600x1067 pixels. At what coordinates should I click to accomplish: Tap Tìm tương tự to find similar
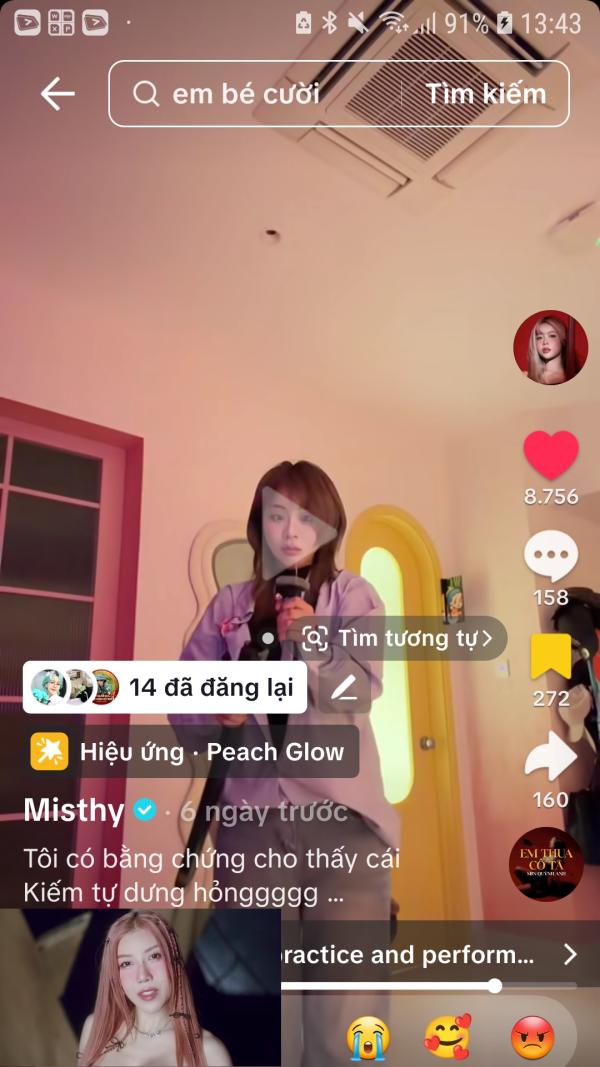pos(400,638)
